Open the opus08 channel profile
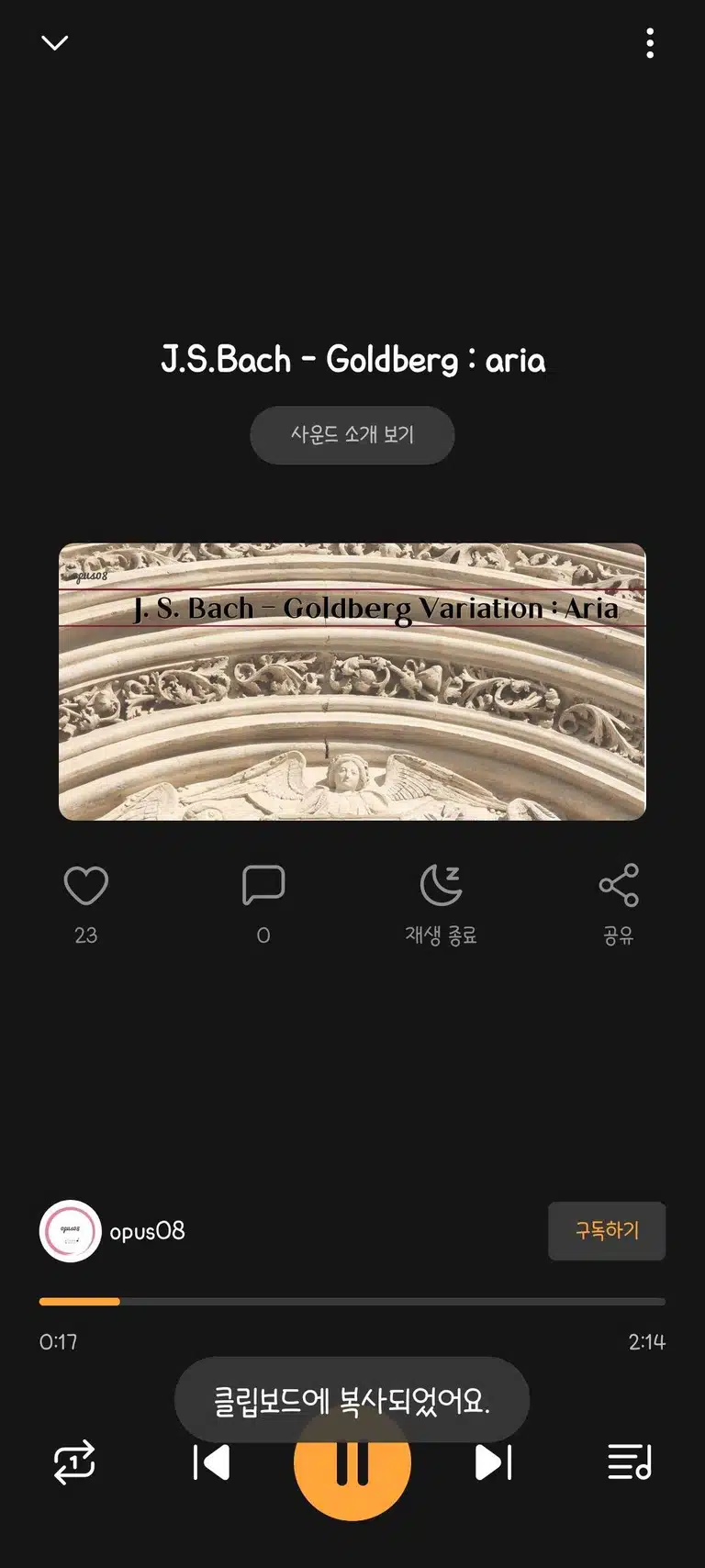Image resolution: width=705 pixels, height=1568 pixels. (113, 1231)
